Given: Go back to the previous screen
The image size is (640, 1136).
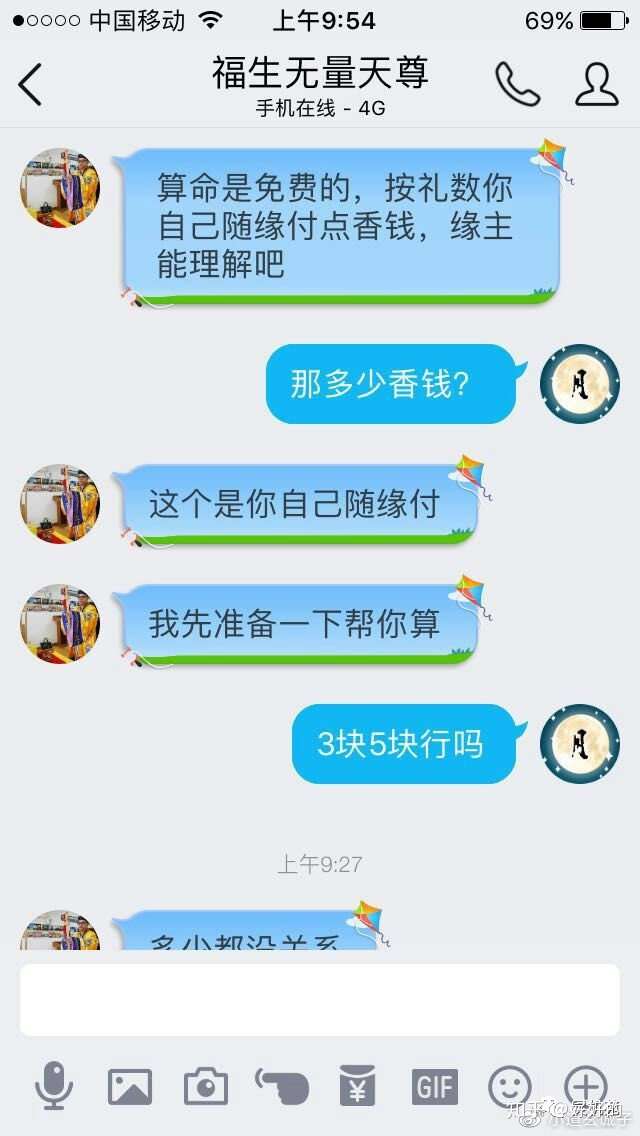Looking at the screenshot, I should pos(31,84).
